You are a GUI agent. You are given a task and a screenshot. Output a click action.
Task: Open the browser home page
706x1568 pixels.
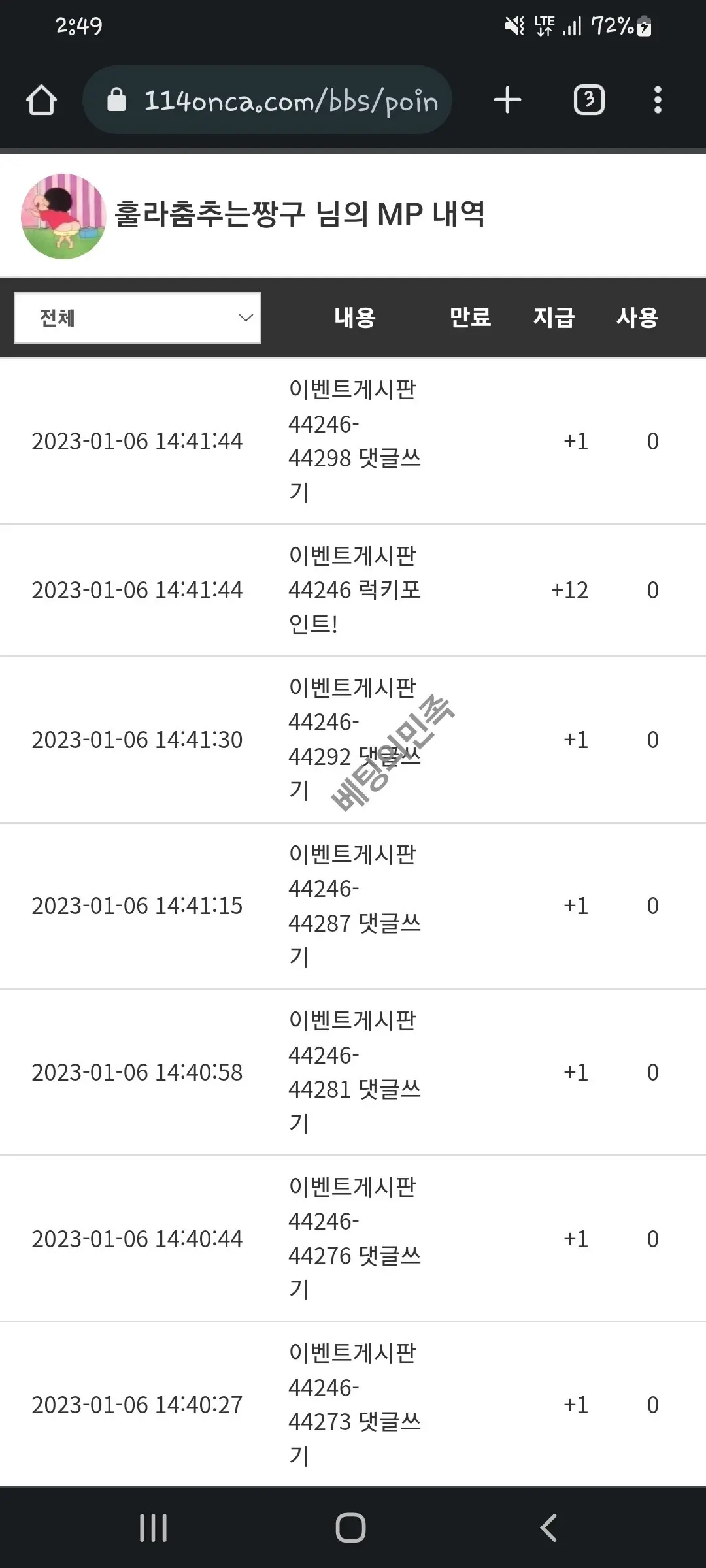click(x=41, y=101)
